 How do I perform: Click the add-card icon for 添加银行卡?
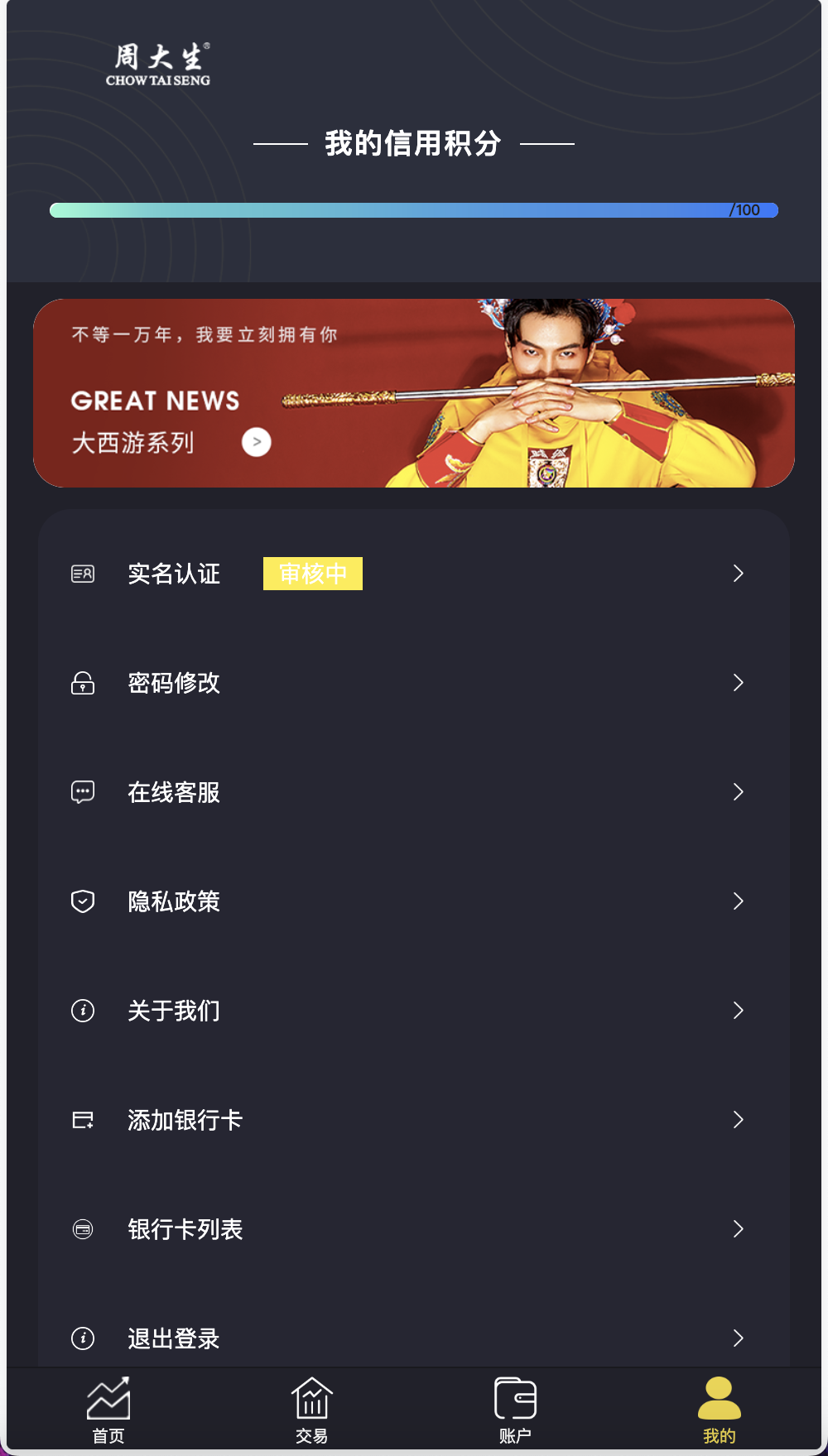(82, 1120)
